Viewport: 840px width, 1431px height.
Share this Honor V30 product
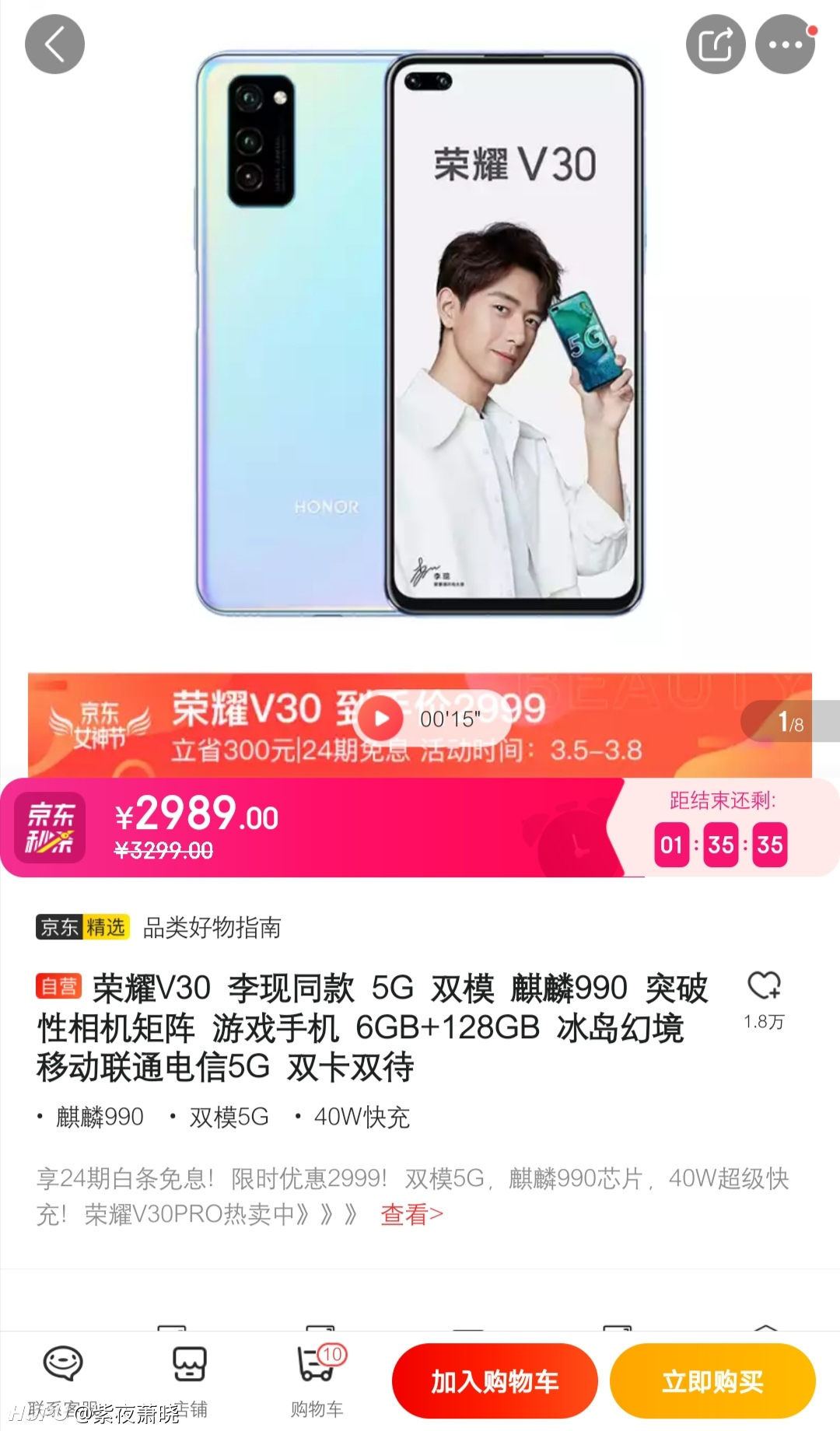[716, 44]
